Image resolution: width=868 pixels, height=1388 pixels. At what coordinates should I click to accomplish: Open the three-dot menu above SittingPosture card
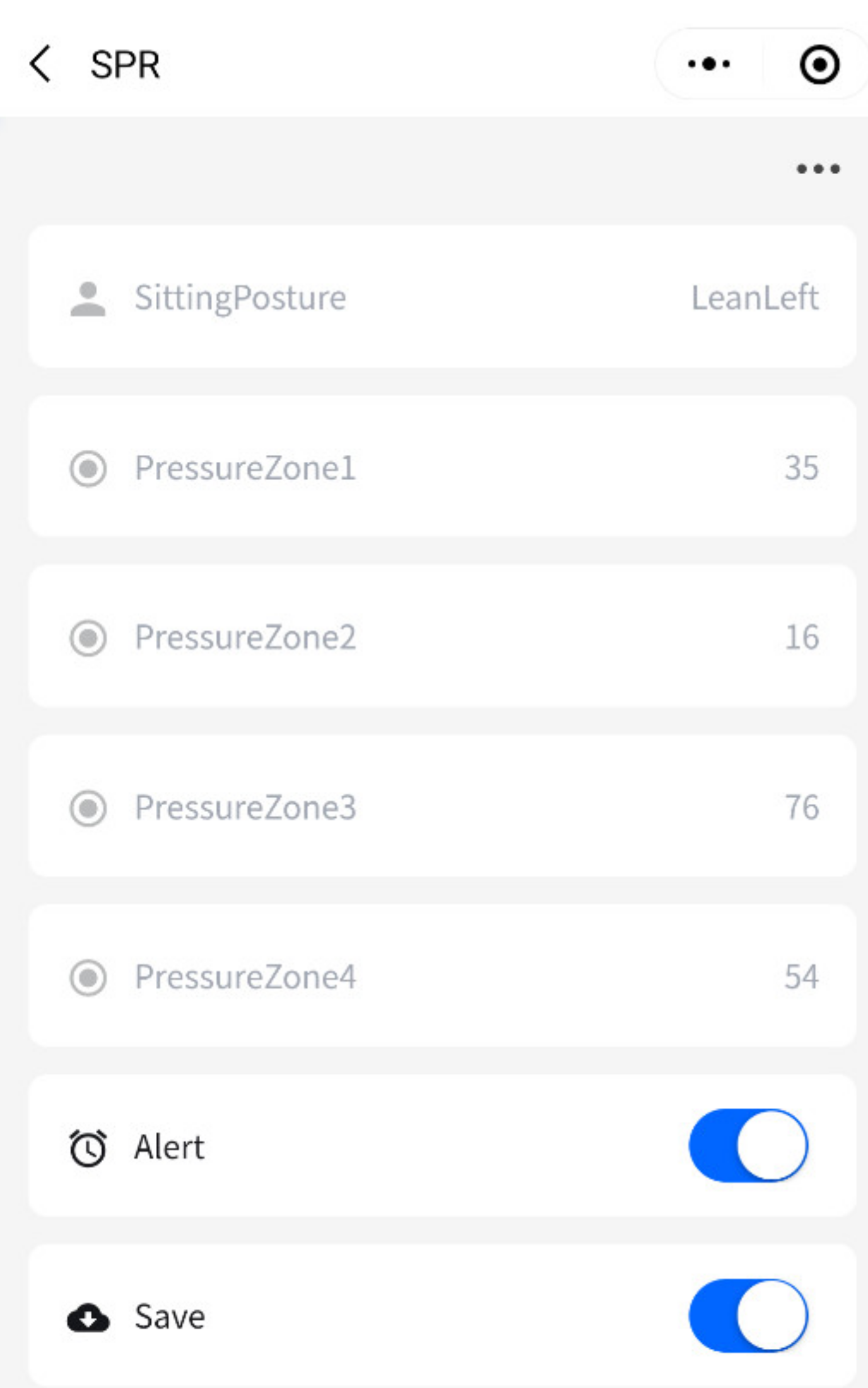(818, 168)
